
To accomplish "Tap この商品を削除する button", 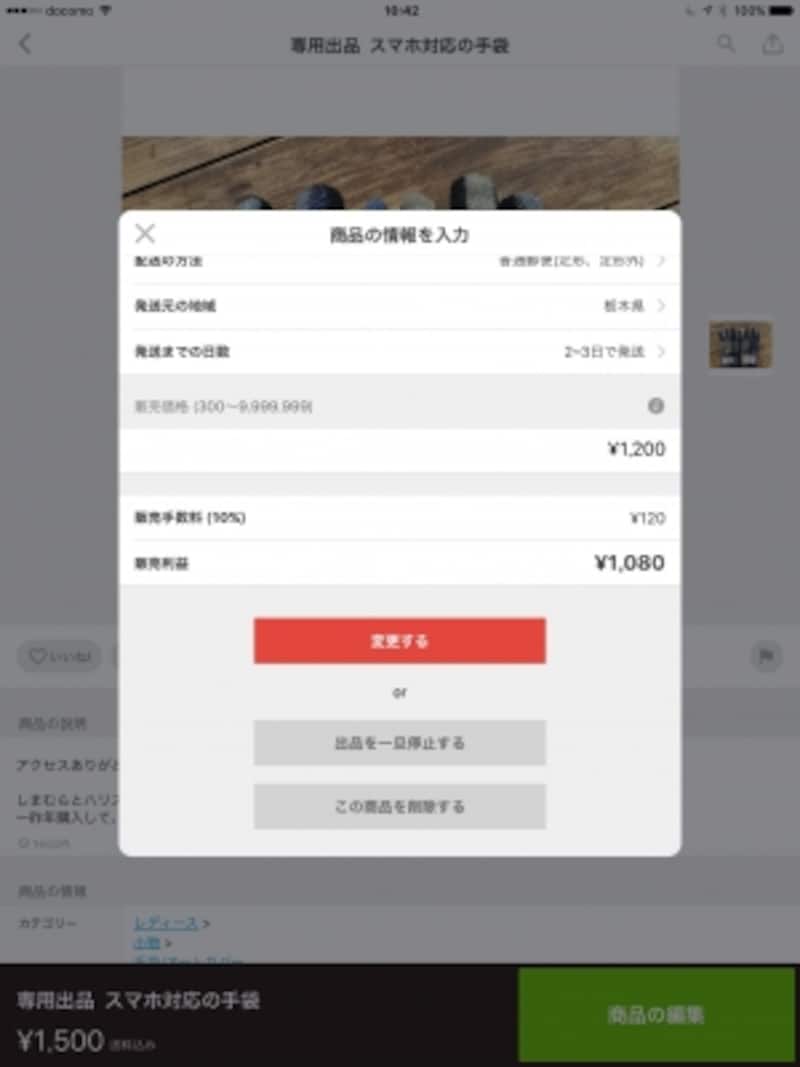I will pyautogui.click(x=400, y=806).
